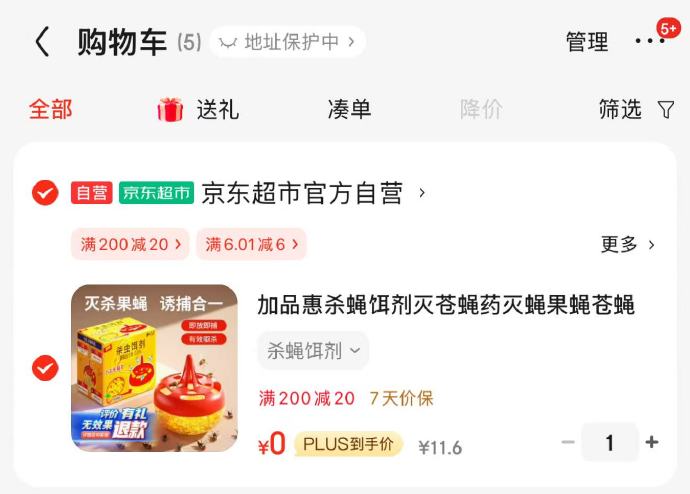The width and height of the screenshot is (690, 494).
Task: Tap the quantity field showing 1
Action: click(609, 442)
